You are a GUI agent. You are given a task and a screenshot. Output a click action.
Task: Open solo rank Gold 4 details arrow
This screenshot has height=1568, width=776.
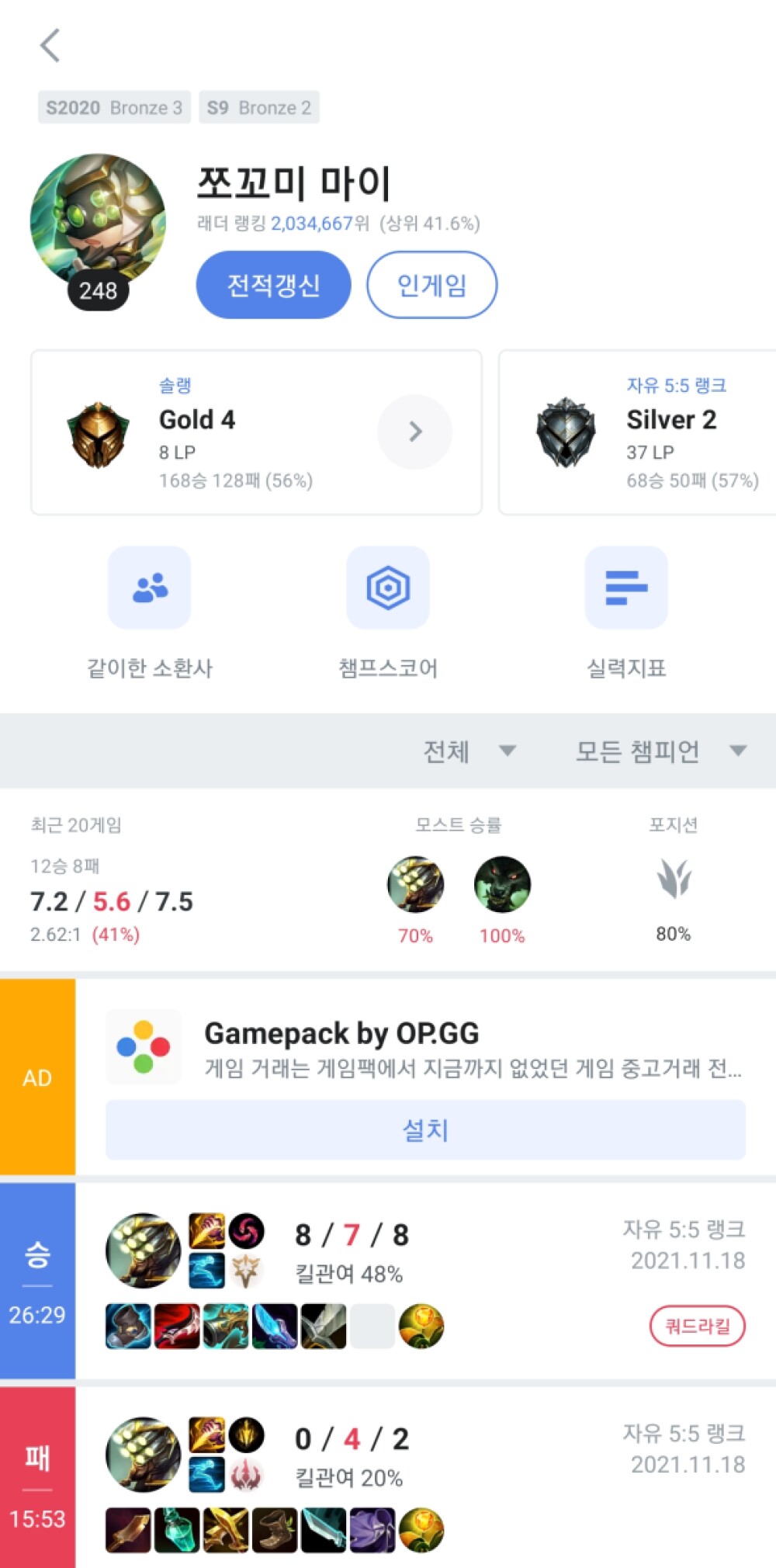[x=415, y=432]
